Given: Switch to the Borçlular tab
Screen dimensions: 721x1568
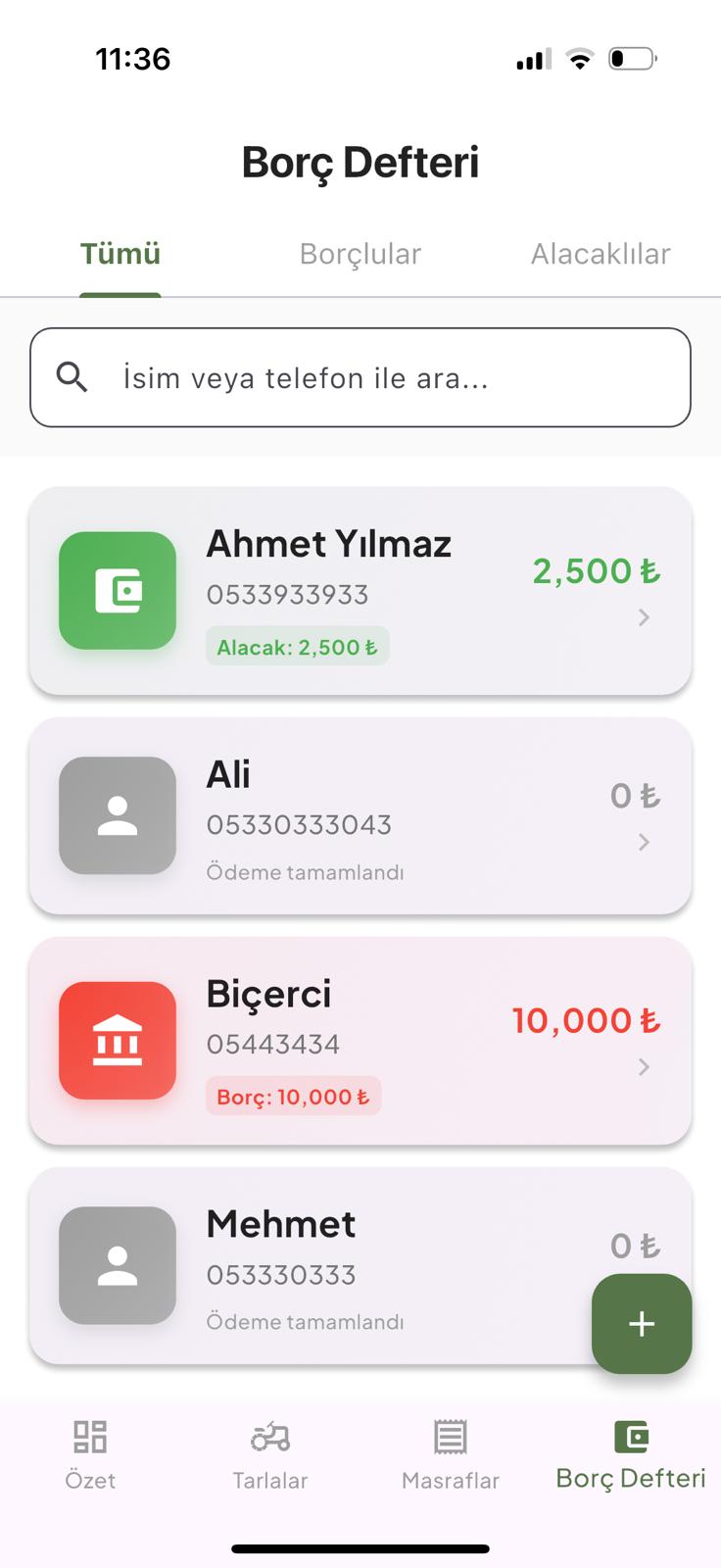Looking at the screenshot, I should [360, 254].
